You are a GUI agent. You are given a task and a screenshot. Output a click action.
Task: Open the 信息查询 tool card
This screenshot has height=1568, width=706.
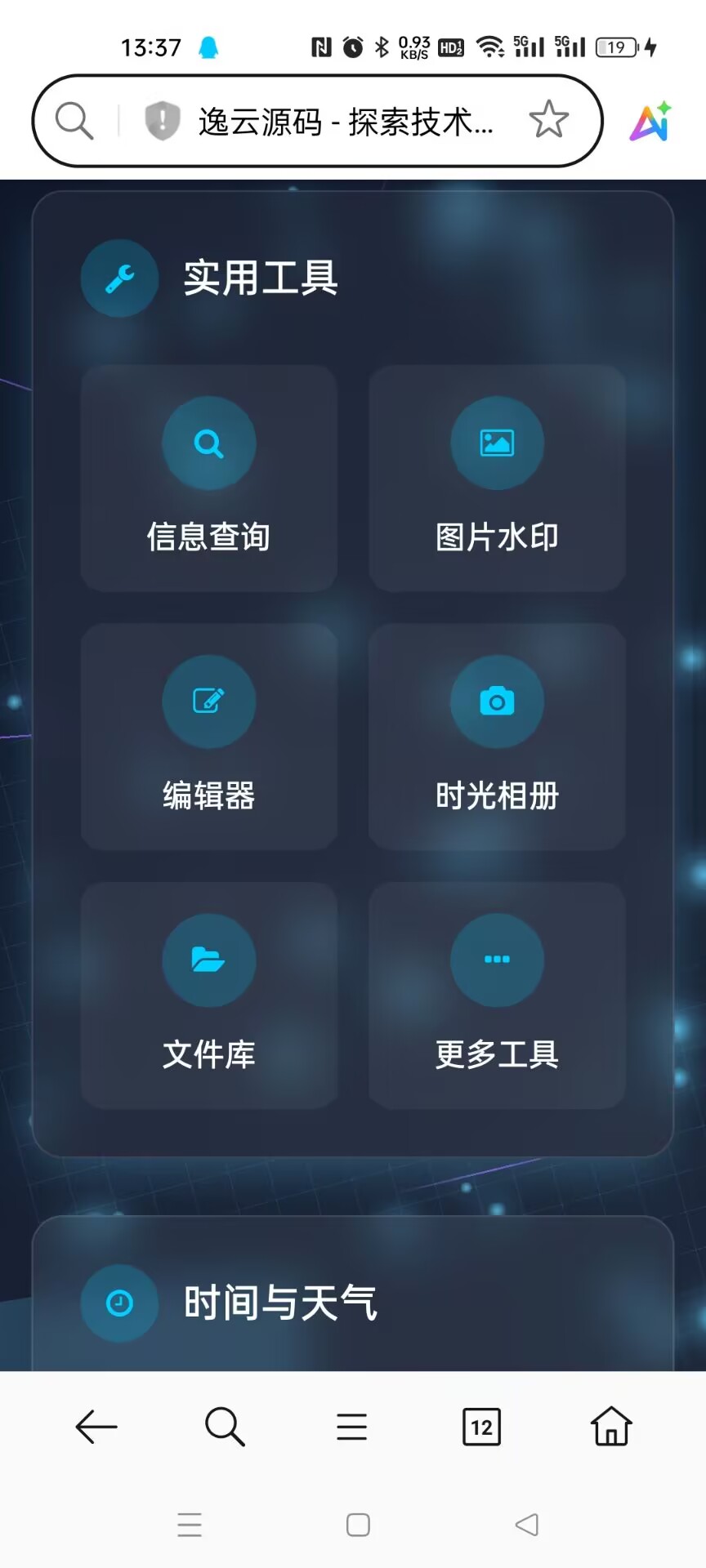208,478
